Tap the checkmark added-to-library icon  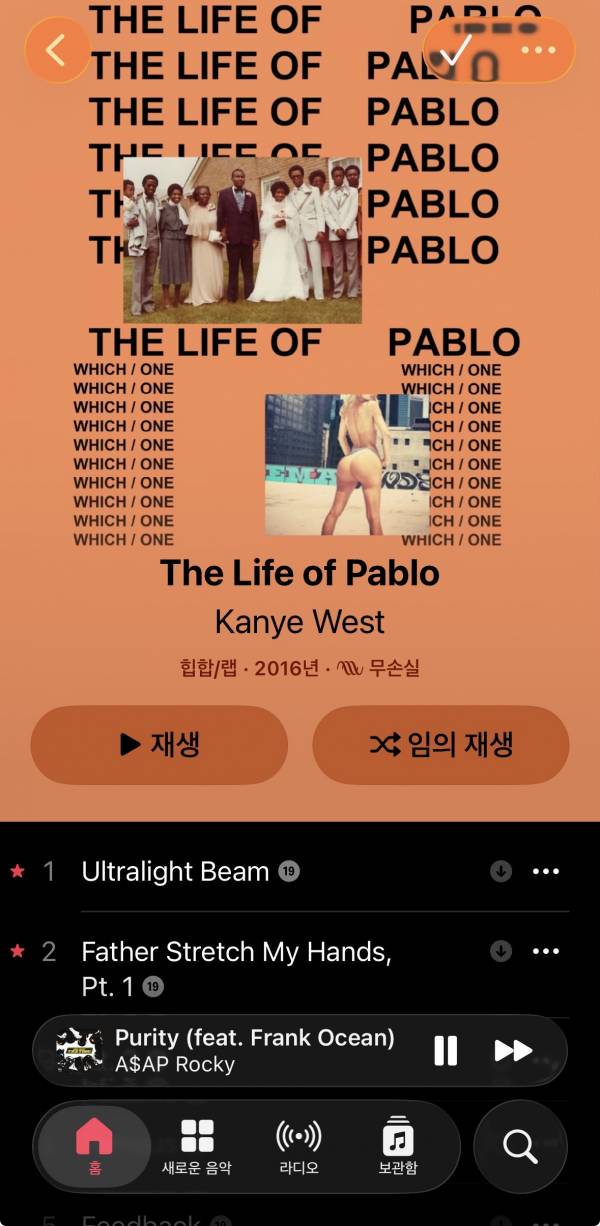coord(456,50)
